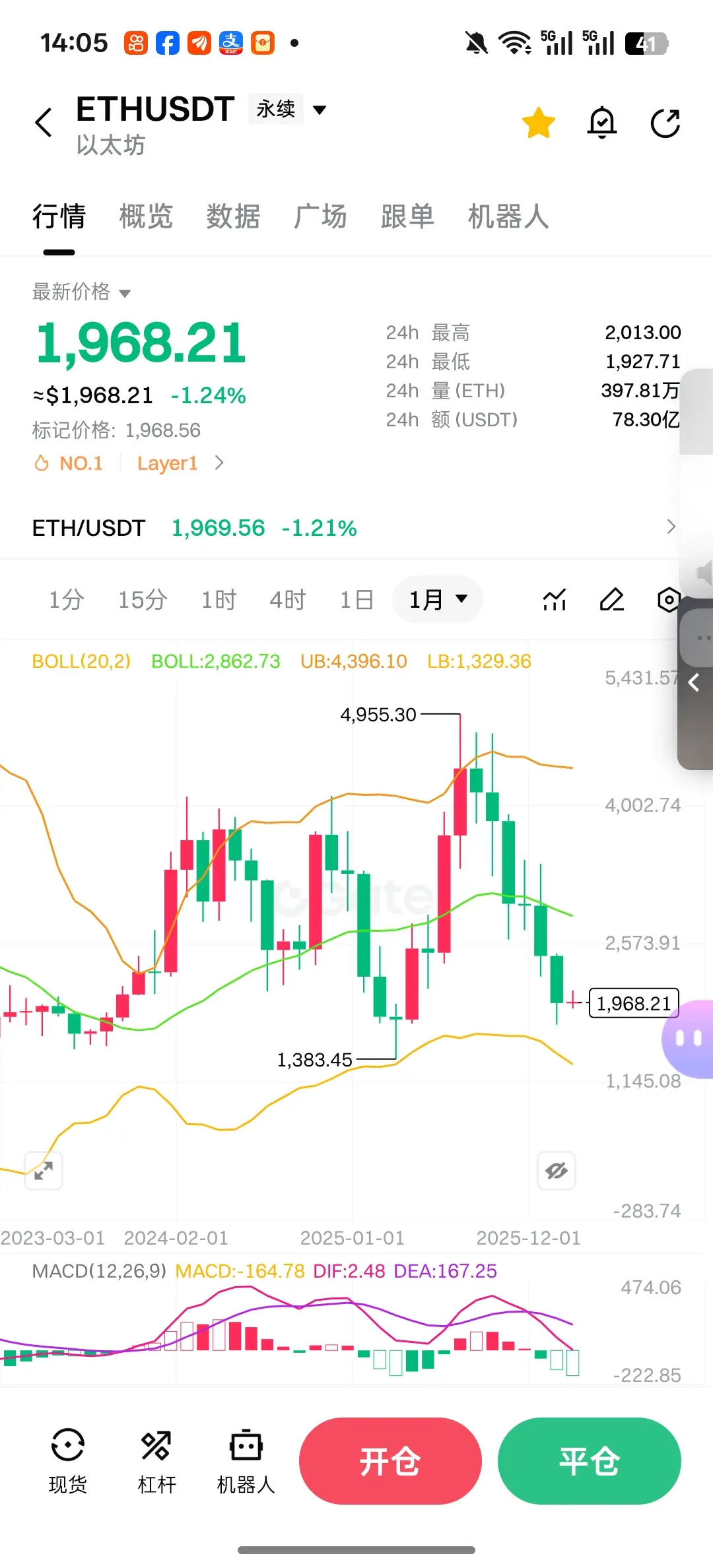The height and width of the screenshot is (1568, 713).
Task: Open the 永续 contract type dropdown
Action: click(288, 110)
